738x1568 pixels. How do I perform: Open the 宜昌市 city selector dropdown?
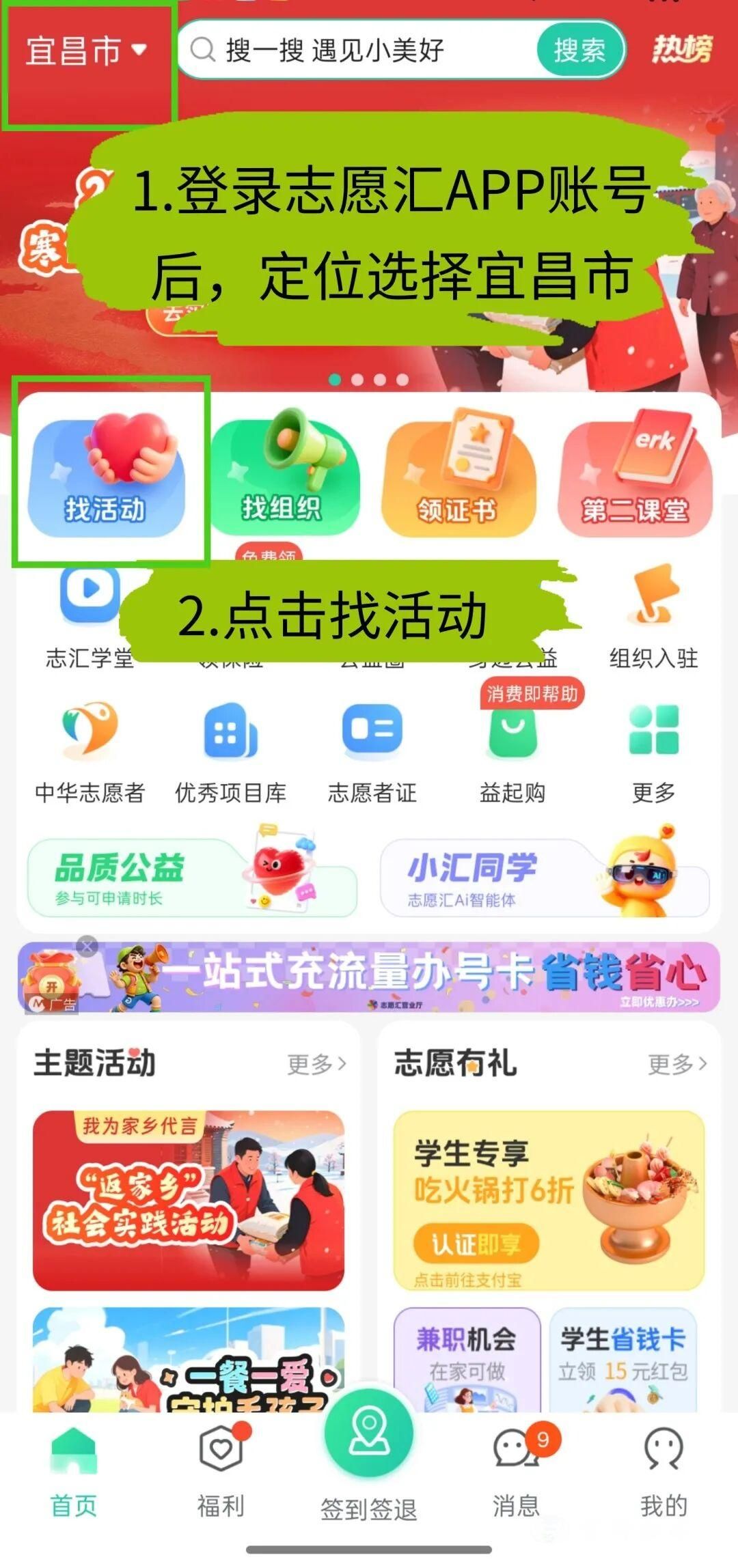(x=86, y=51)
